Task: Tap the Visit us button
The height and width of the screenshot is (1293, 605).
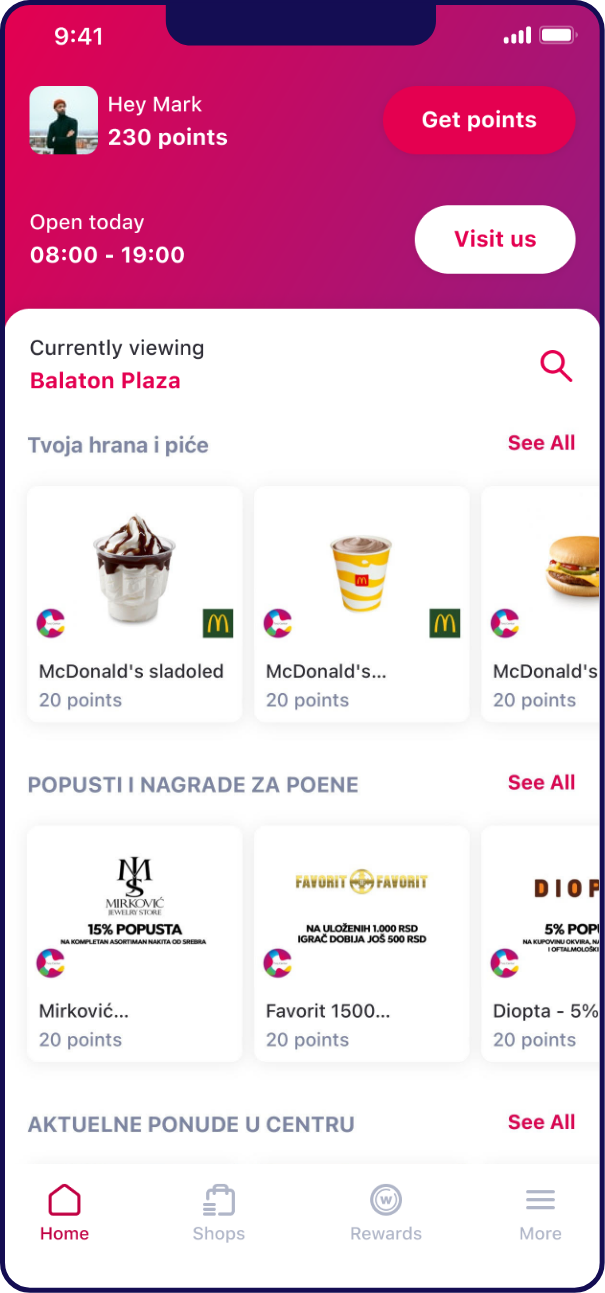Action: (495, 240)
